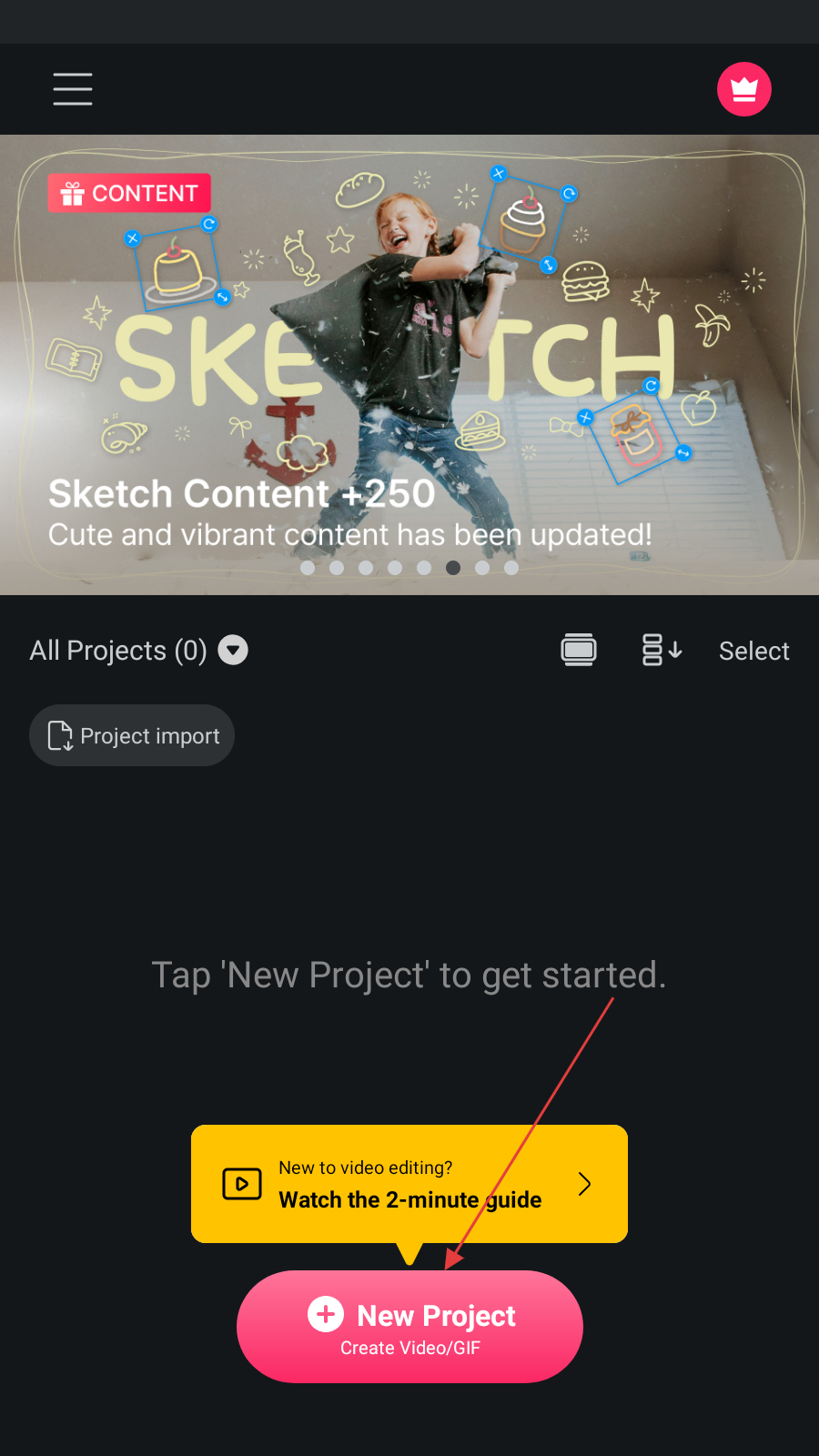Expand the All Projects dropdown

[x=233, y=650]
